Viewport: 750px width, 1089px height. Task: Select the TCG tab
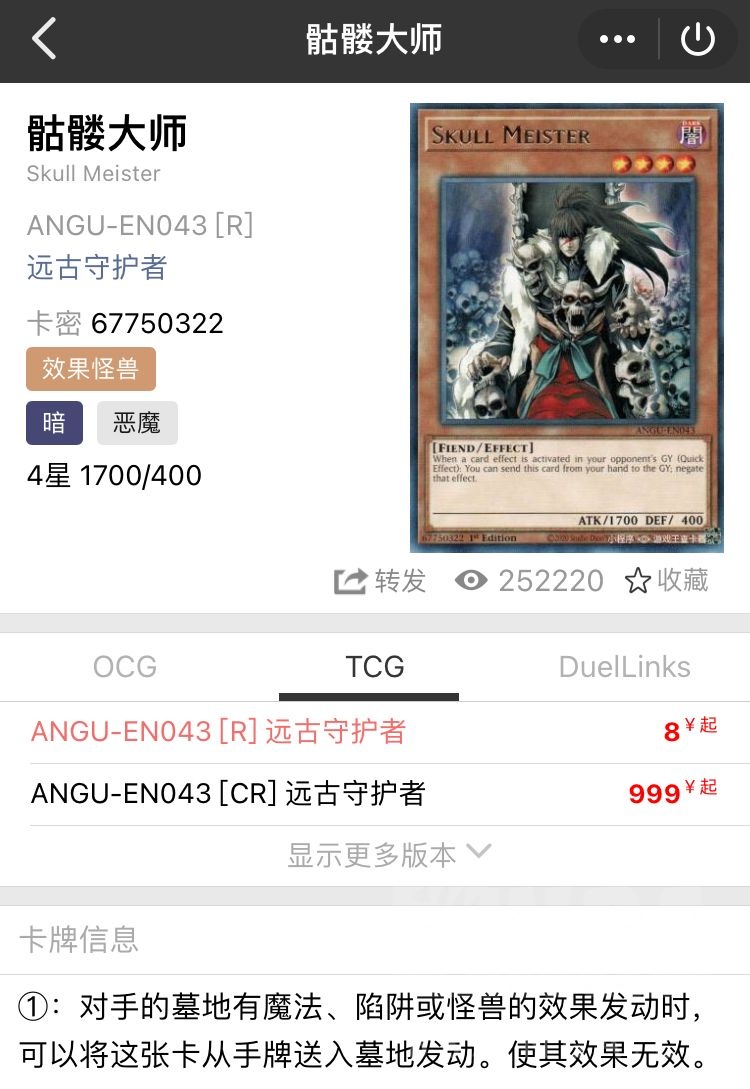click(x=375, y=667)
